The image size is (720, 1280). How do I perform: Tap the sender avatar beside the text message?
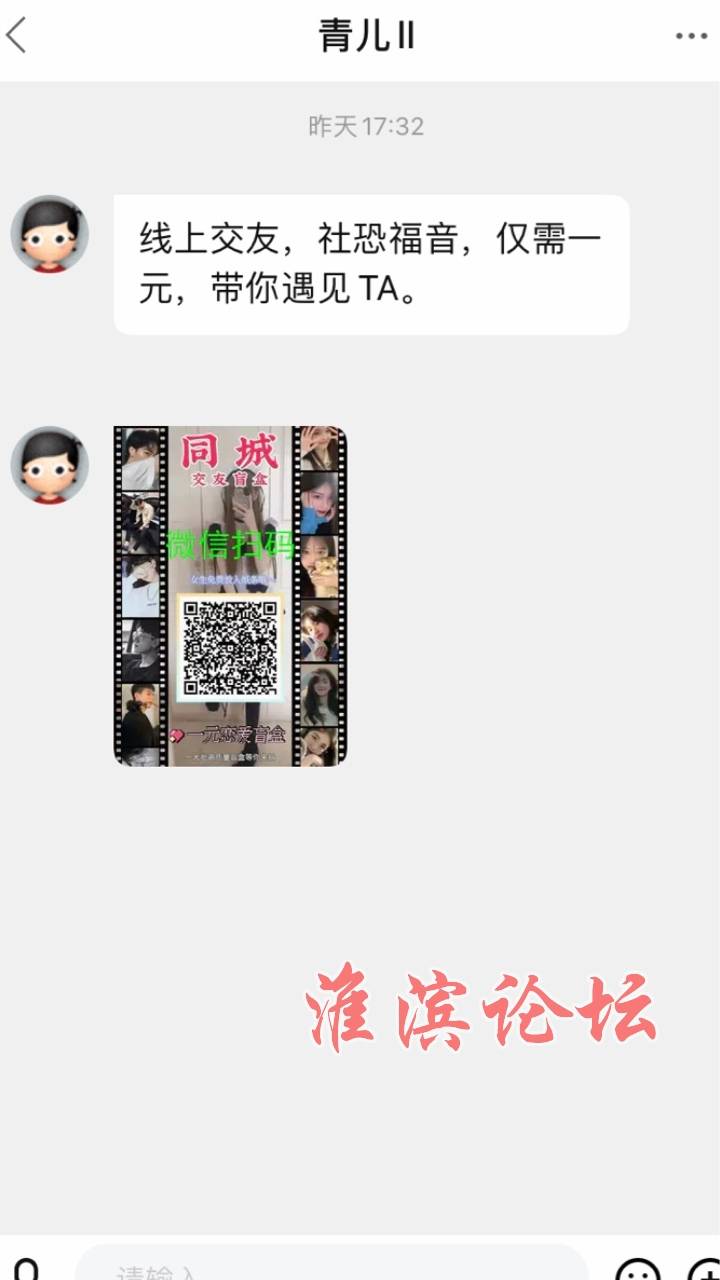pos(50,234)
